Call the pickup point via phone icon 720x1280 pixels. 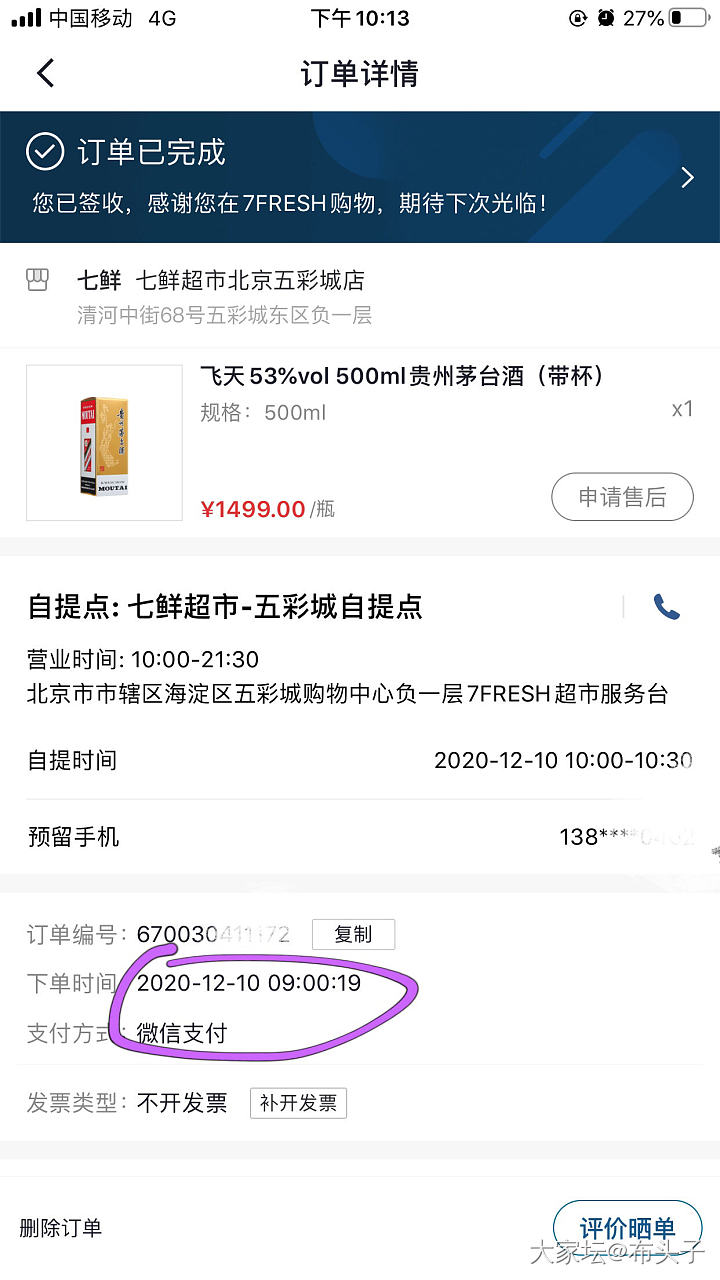pyautogui.click(x=666, y=607)
